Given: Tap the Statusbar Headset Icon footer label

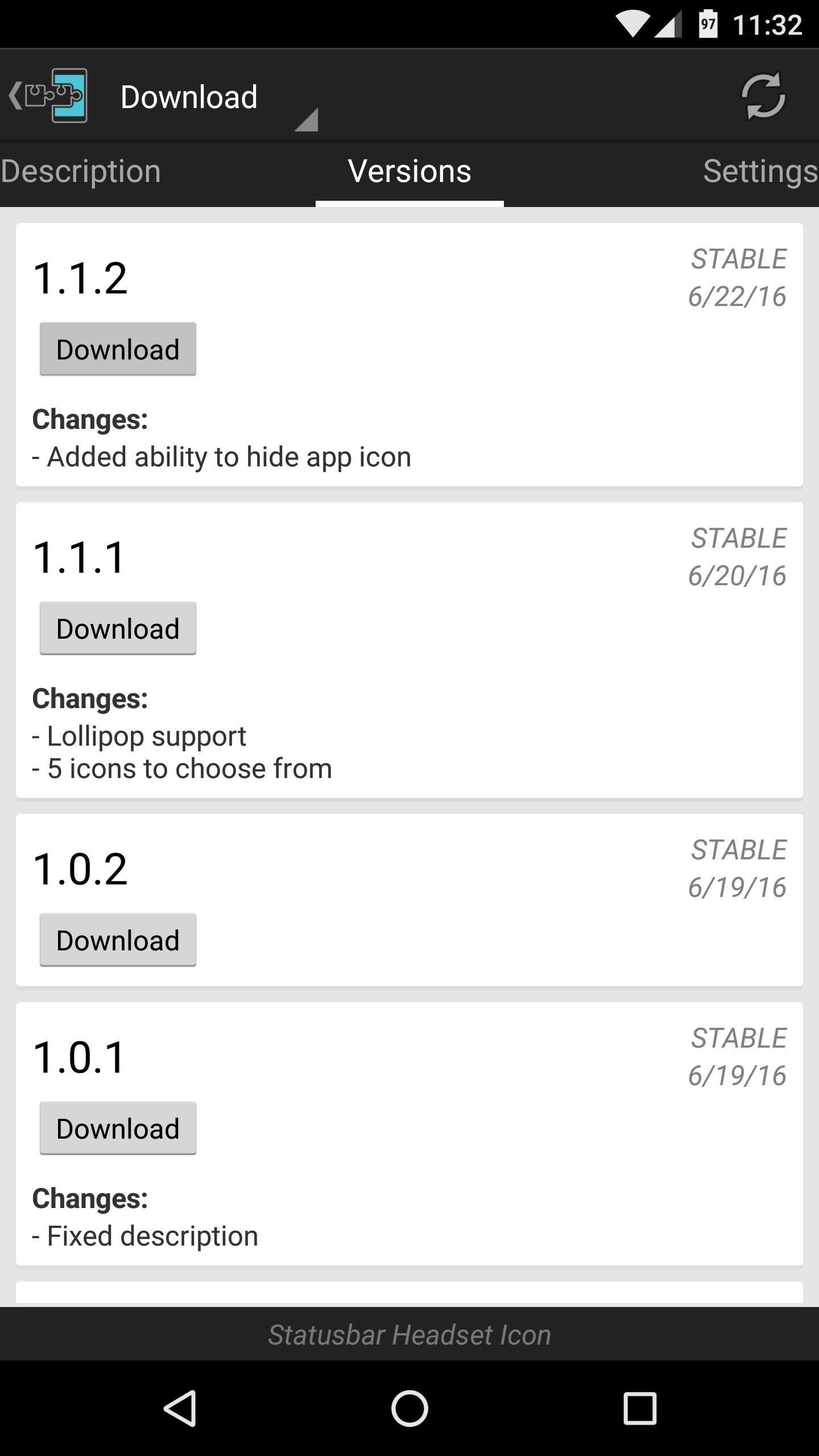Looking at the screenshot, I should click(x=409, y=1335).
